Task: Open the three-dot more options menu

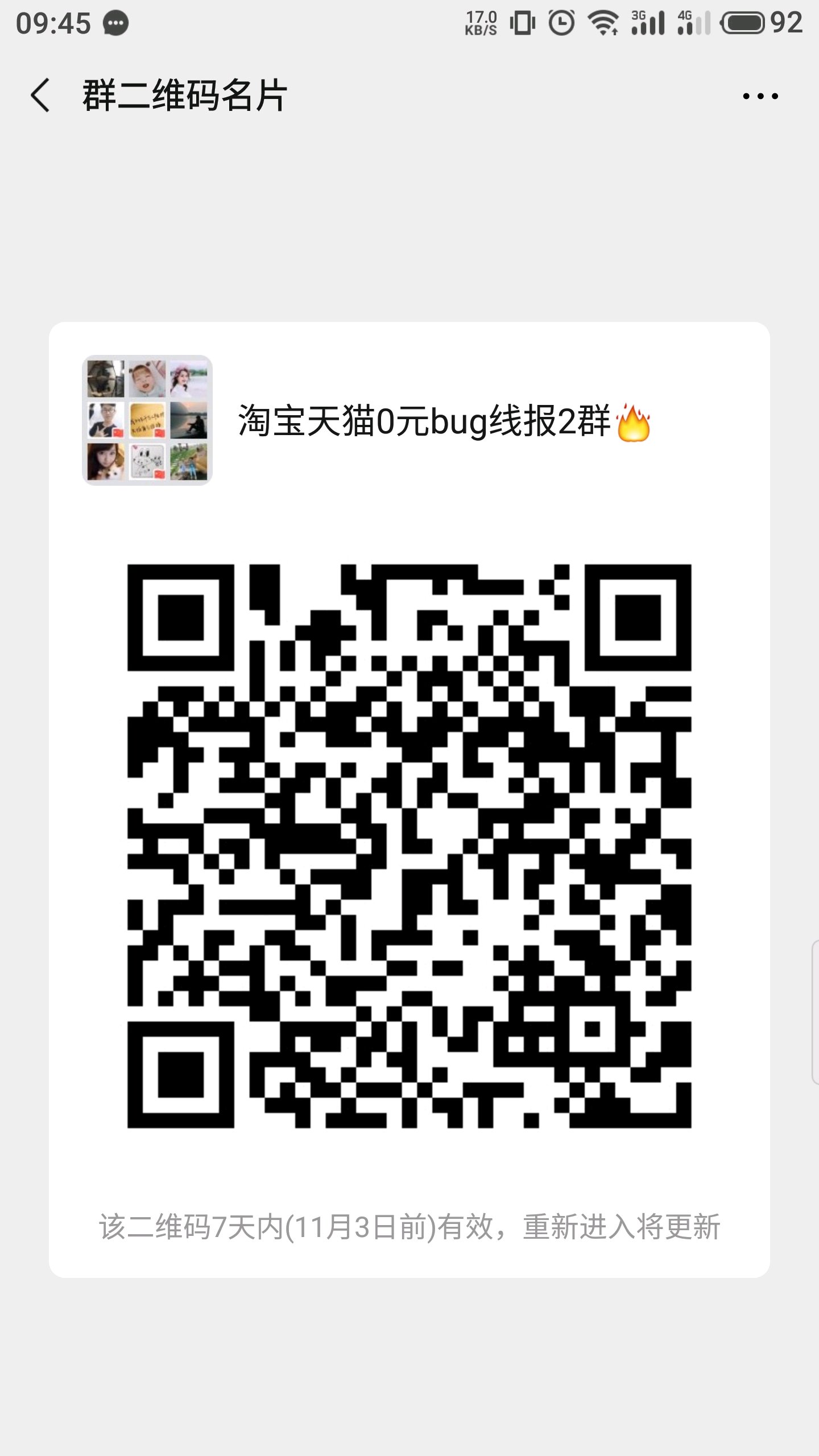Action: tap(760, 96)
